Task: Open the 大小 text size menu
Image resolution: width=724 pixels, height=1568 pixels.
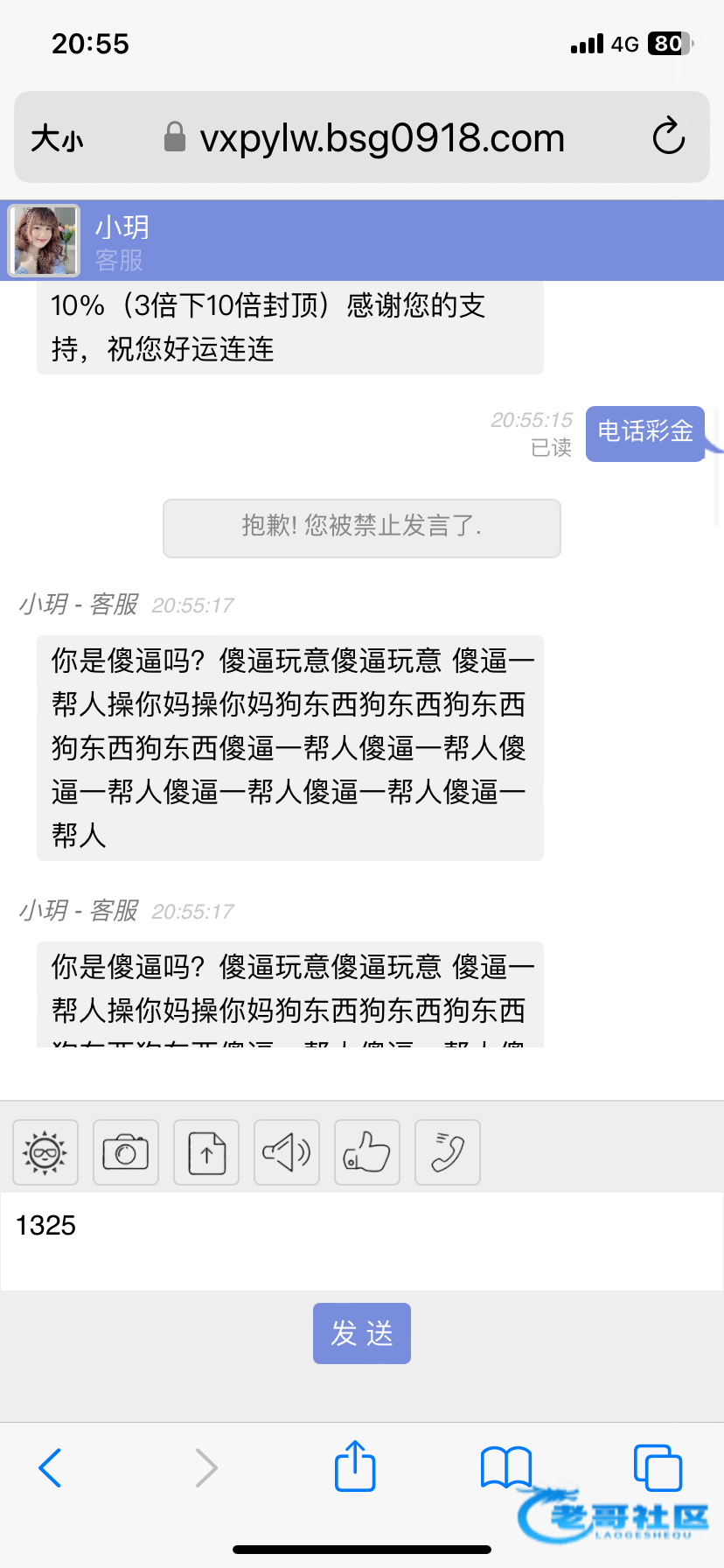Action: point(57,138)
